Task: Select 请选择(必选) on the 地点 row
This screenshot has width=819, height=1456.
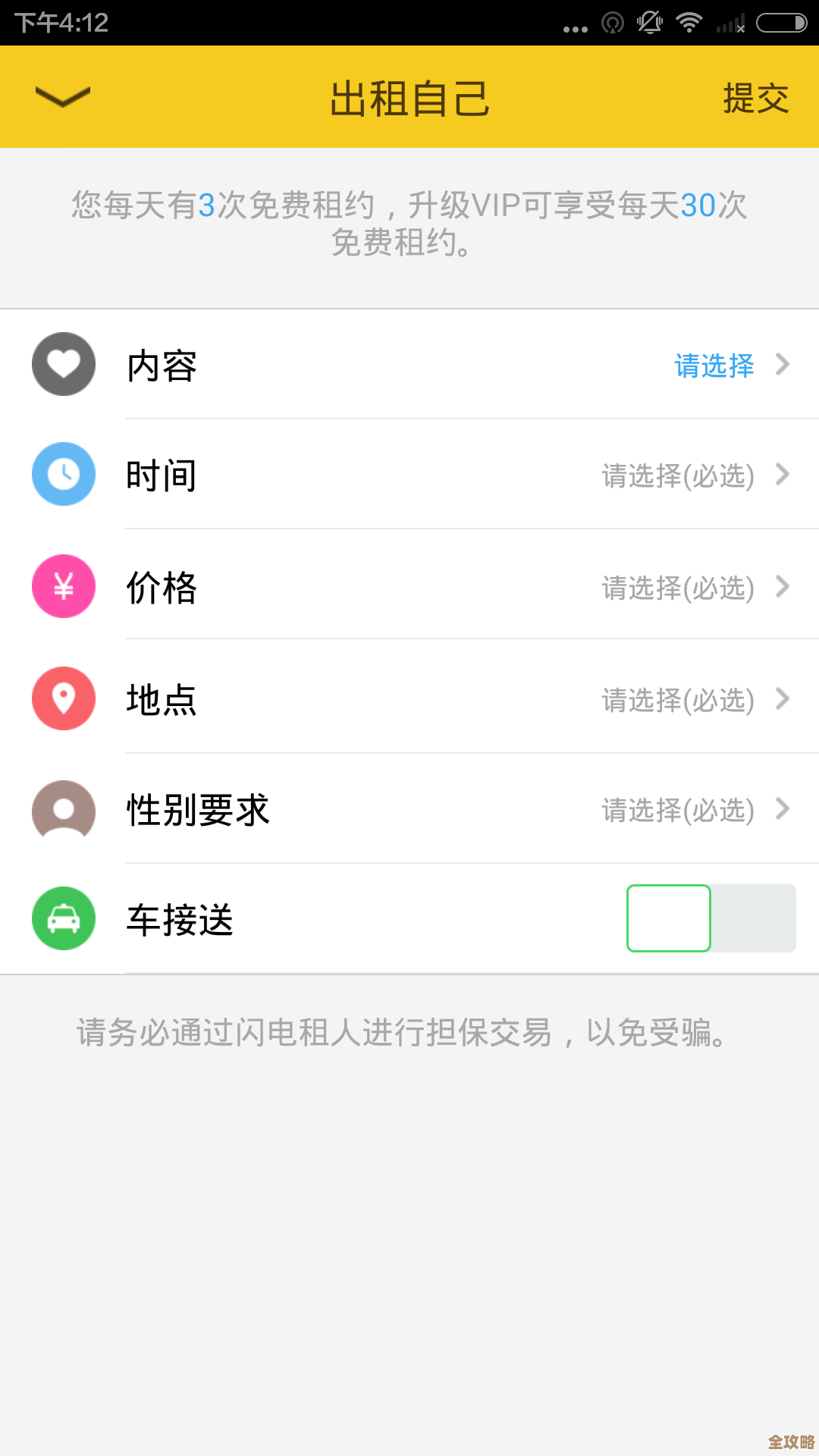Action: coord(676,700)
